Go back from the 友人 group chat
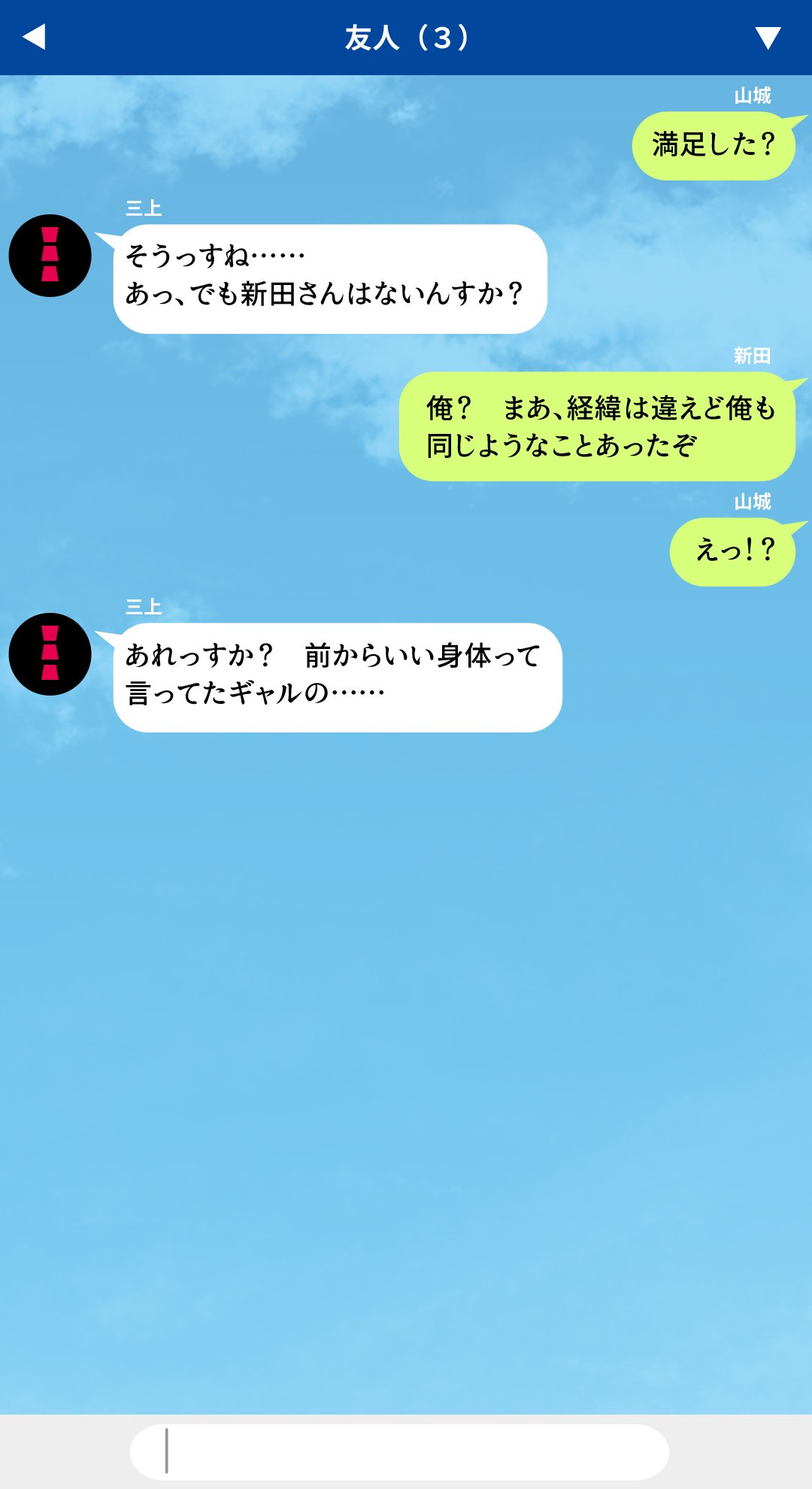Viewport: 812px width, 1489px height. pyautogui.click(x=35, y=37)
